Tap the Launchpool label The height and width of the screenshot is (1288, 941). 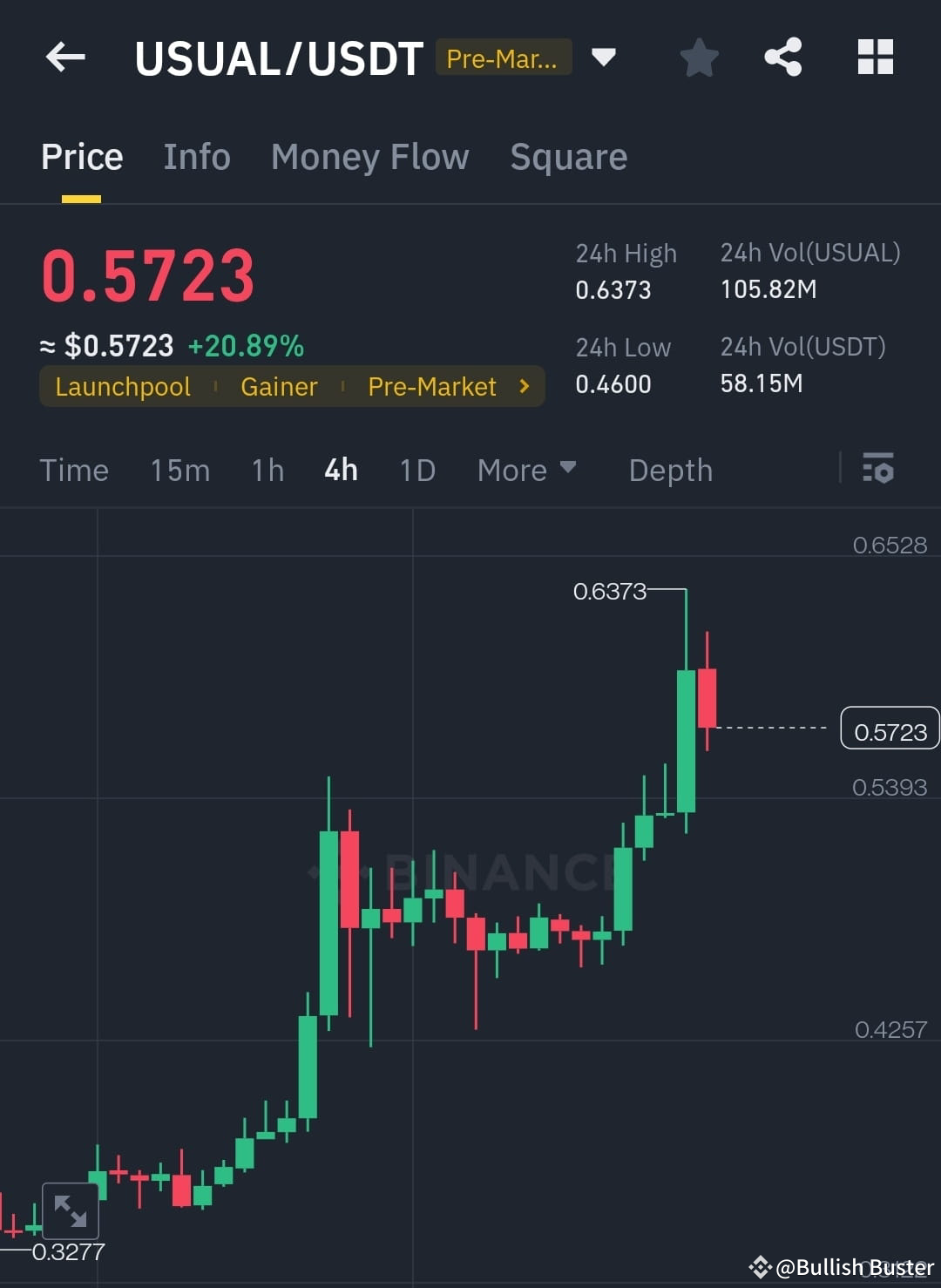(122, 386)
